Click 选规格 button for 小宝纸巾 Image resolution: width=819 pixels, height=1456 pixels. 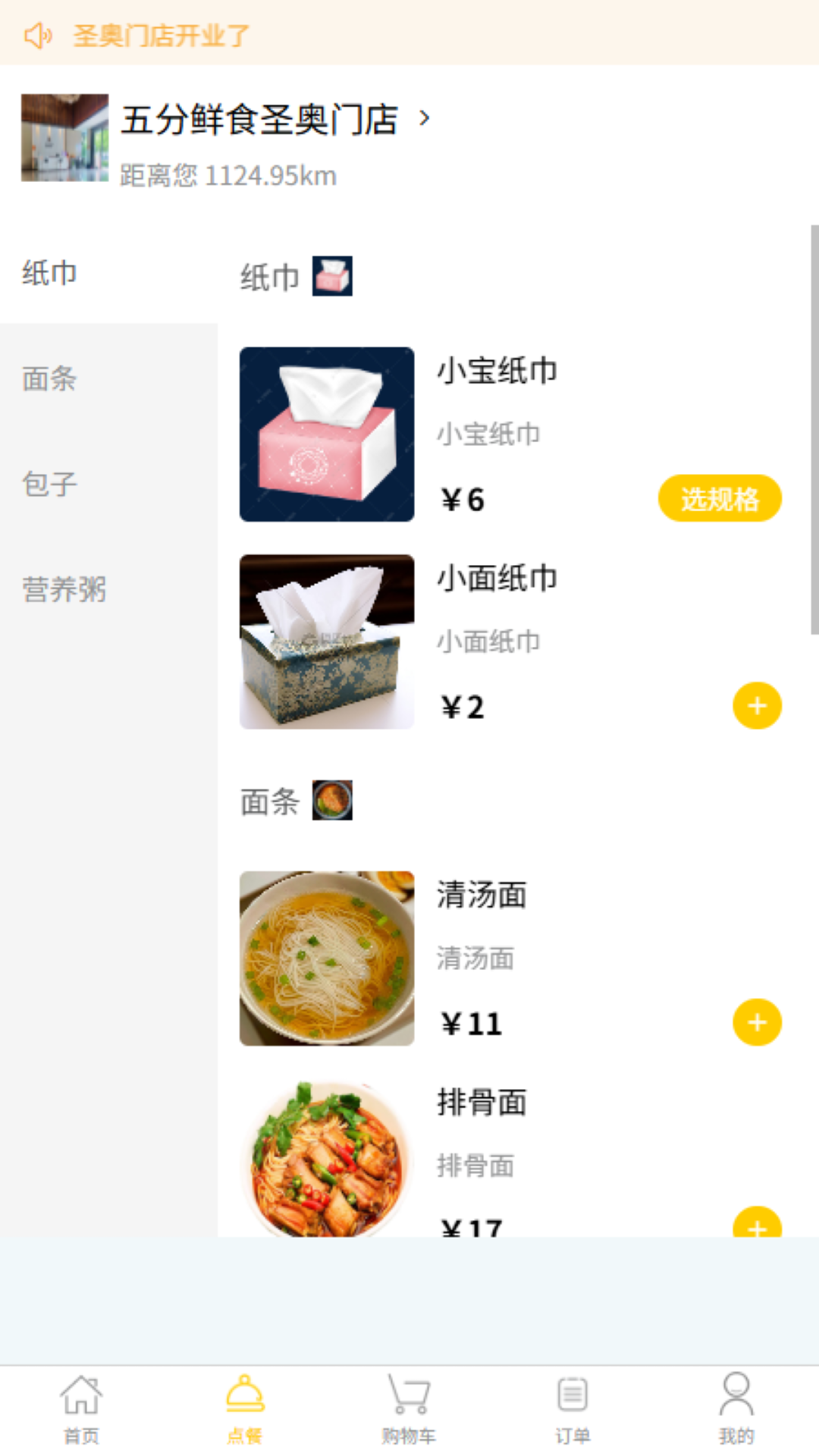click(x=719, y=497)
